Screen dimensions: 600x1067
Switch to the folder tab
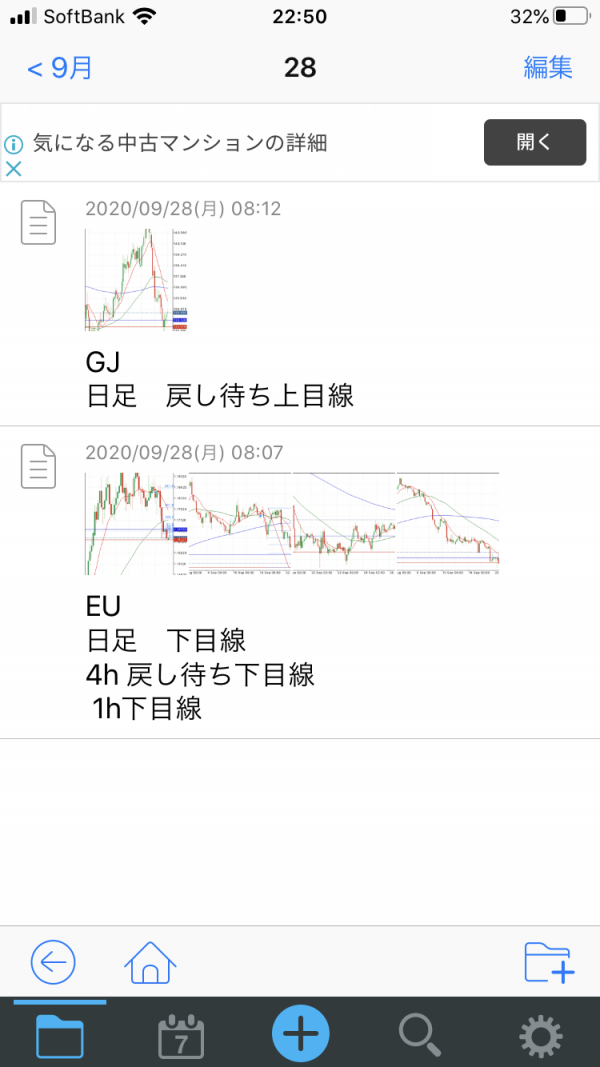[60, 1034]
